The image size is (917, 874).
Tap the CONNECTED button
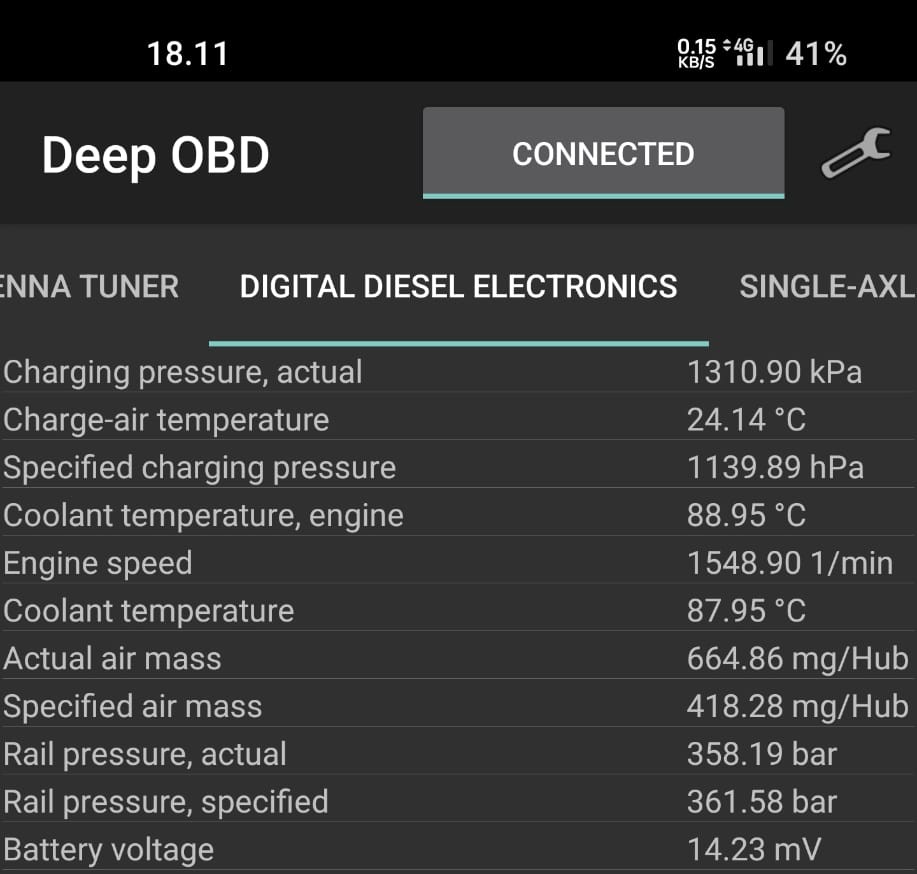(603, 153)
